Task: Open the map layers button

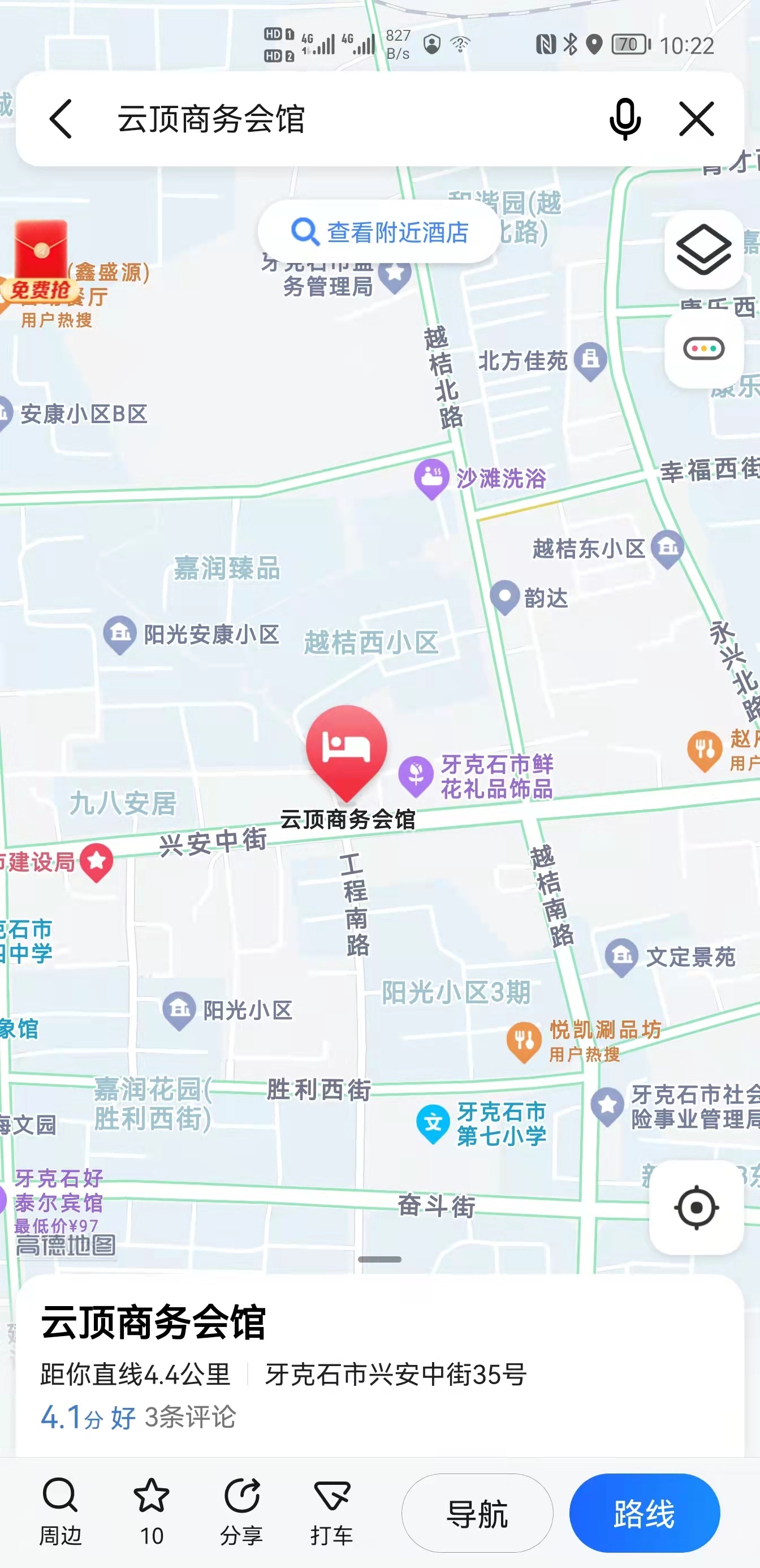Action: [703, 249]
